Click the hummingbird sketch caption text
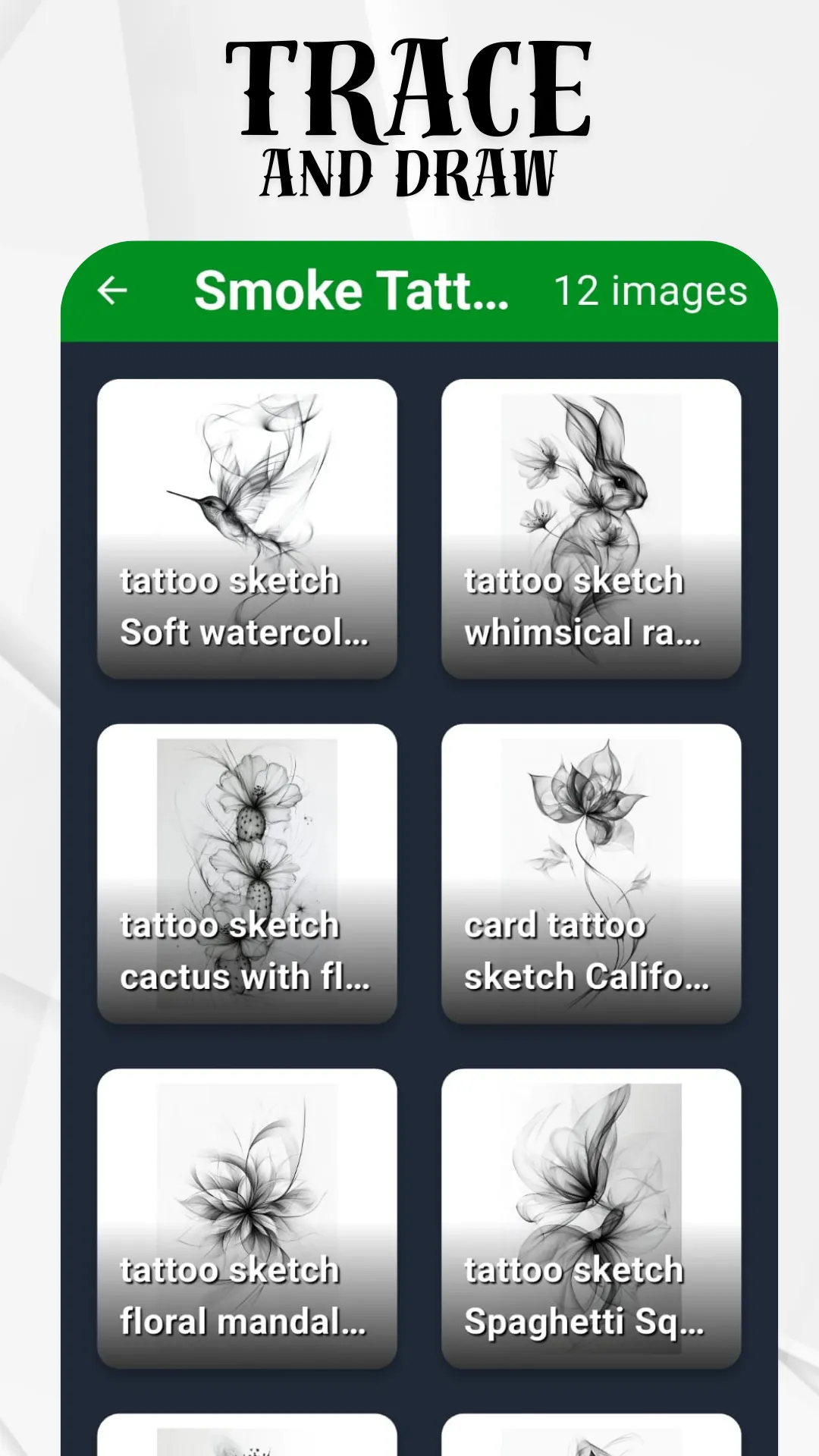 pos(243,607)
